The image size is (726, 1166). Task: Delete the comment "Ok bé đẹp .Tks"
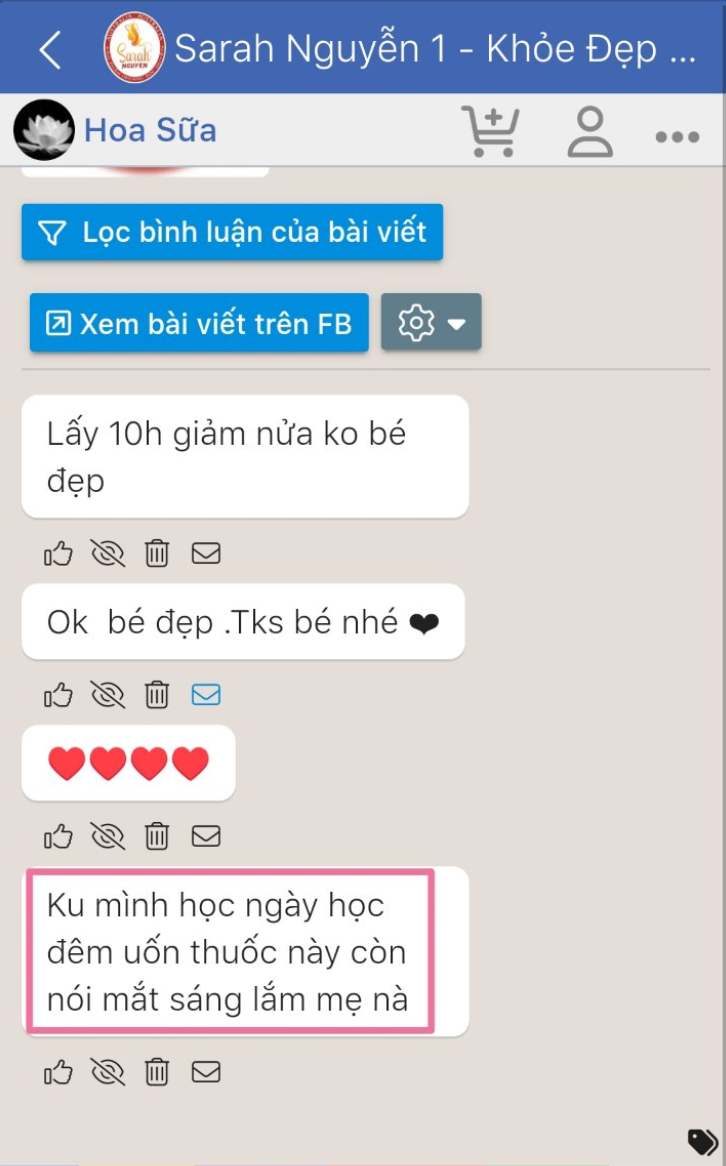click(x=156, y=695)
